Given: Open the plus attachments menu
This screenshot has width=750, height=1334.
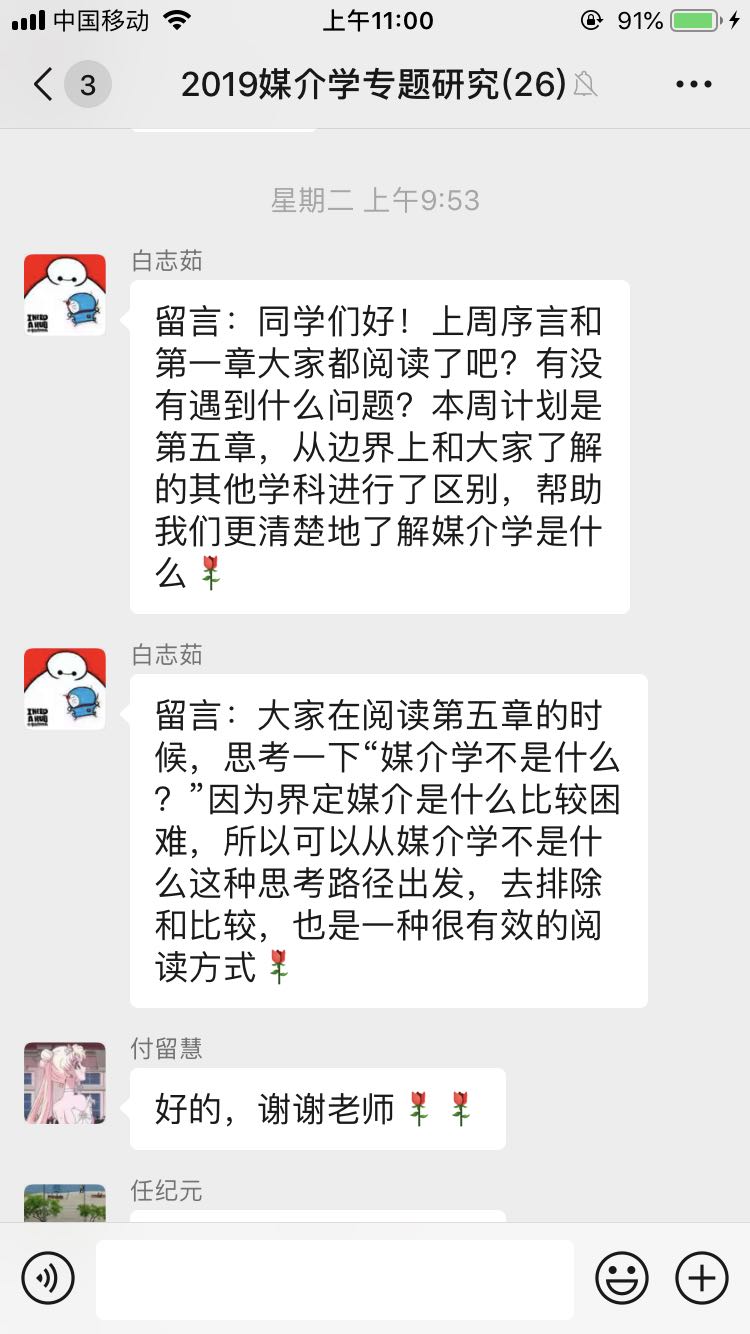Looking at the screenshot, I should coord(701,1278).
